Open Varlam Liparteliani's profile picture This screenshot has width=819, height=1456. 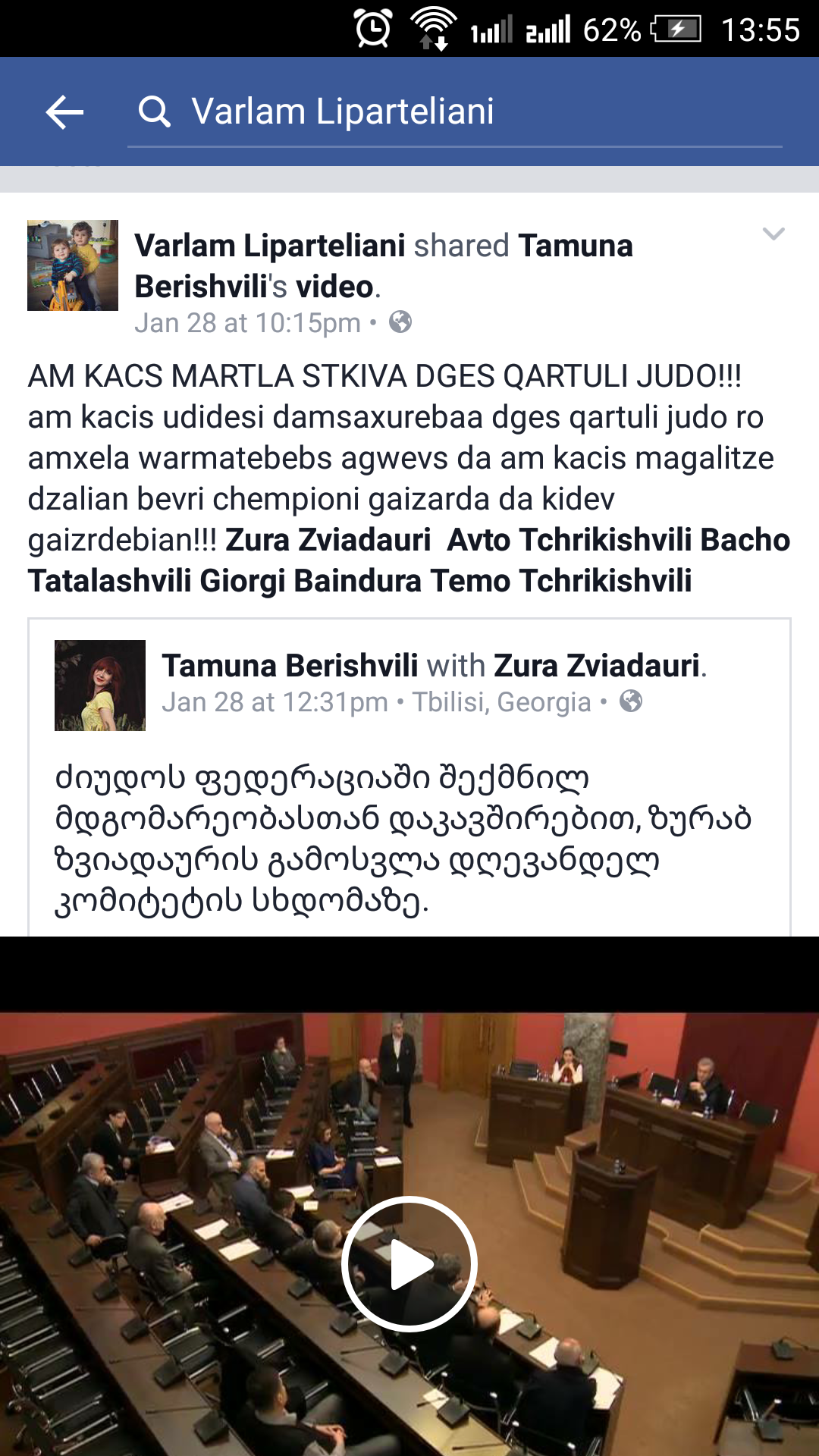pos(73,265)
